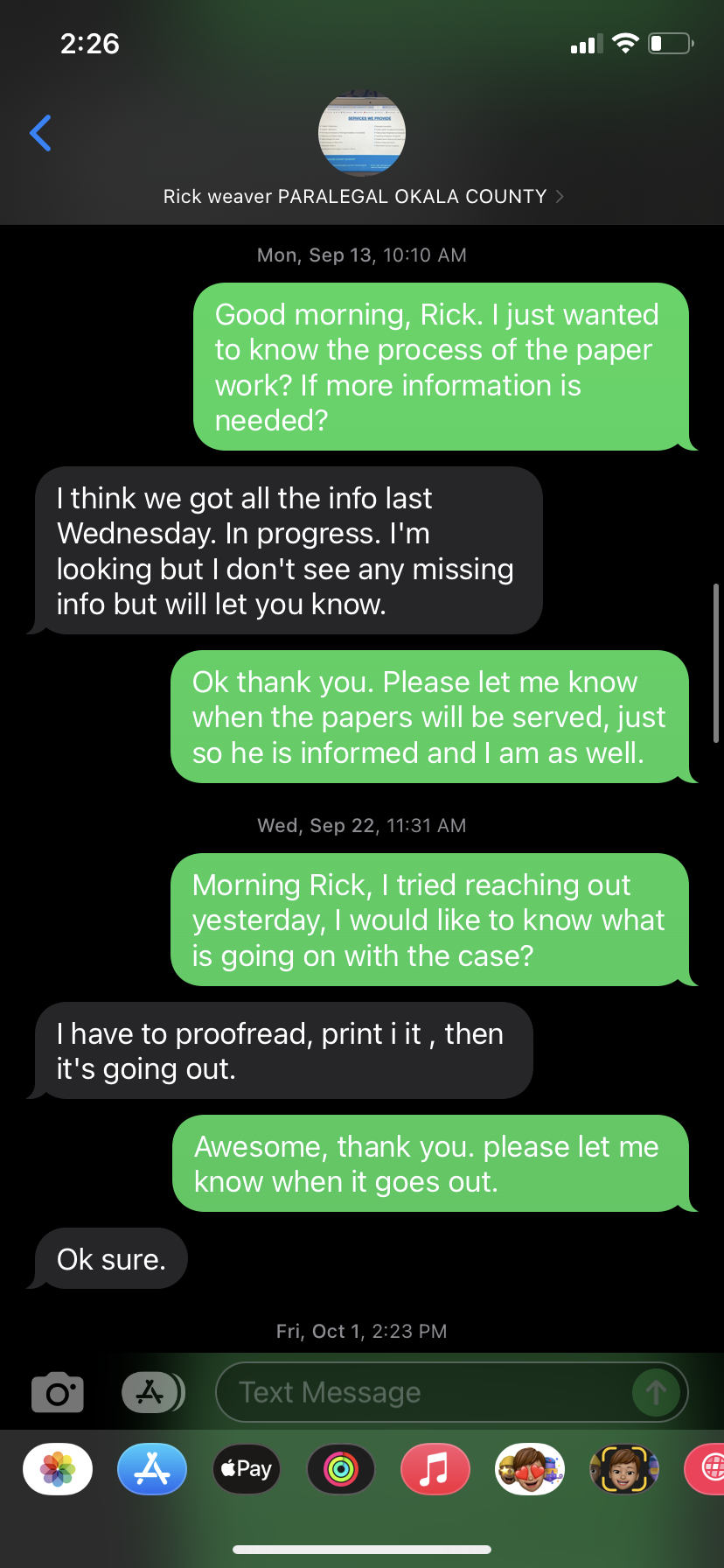Open the Memoji camera effects app
Viewport: 724px width, 1568px height.
(x=624, y=1469)
